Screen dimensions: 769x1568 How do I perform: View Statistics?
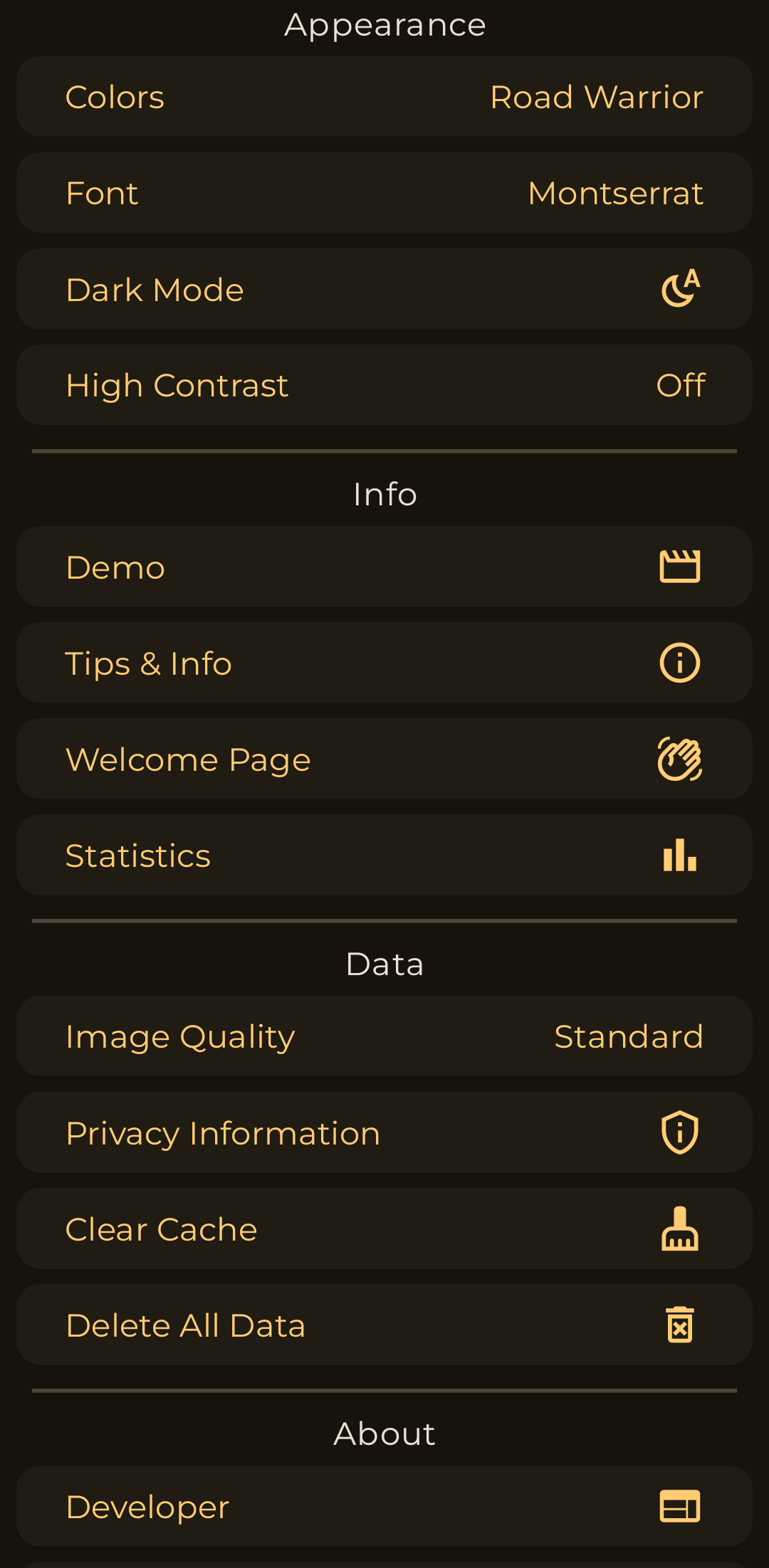(384, 855)
